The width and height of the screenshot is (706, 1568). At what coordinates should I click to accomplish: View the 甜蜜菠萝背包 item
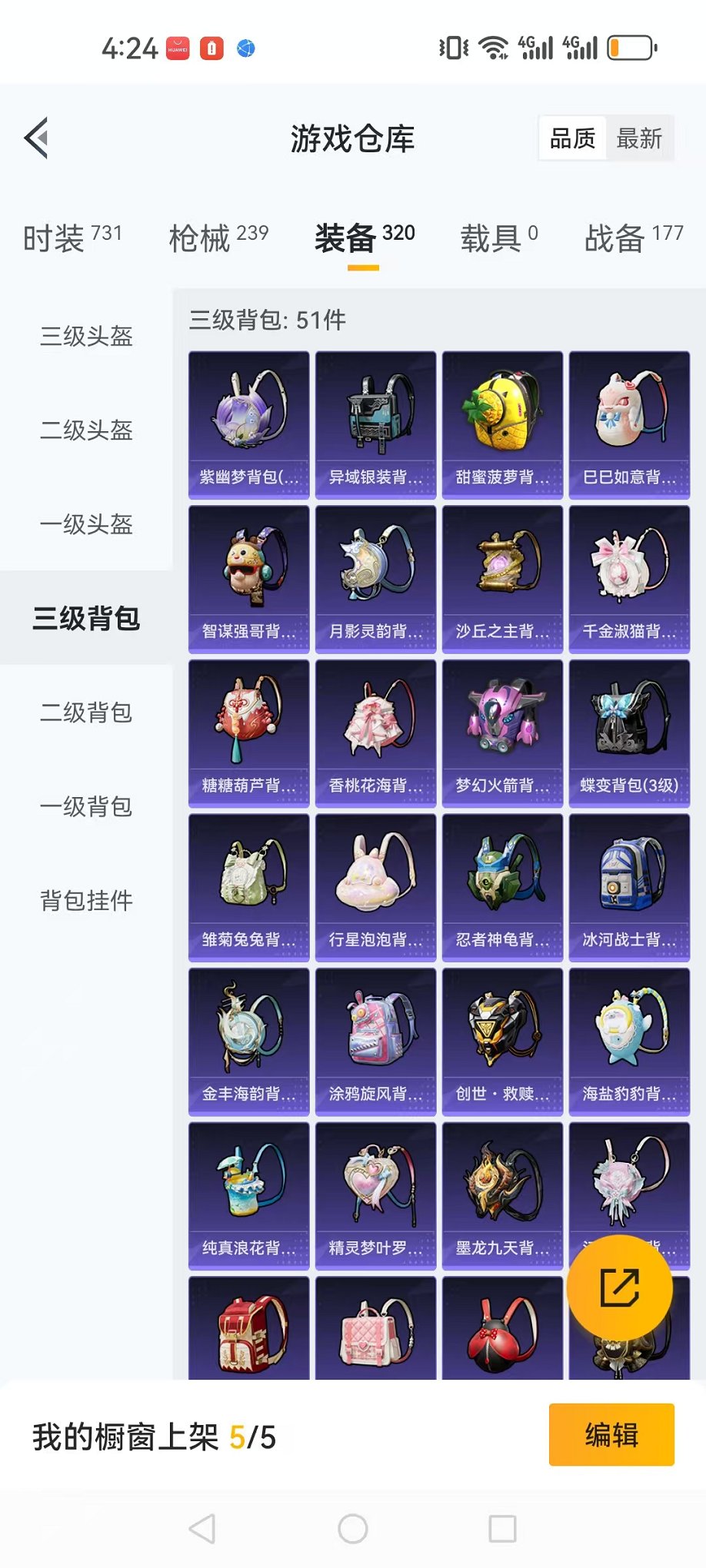click(x=502, y=425)
